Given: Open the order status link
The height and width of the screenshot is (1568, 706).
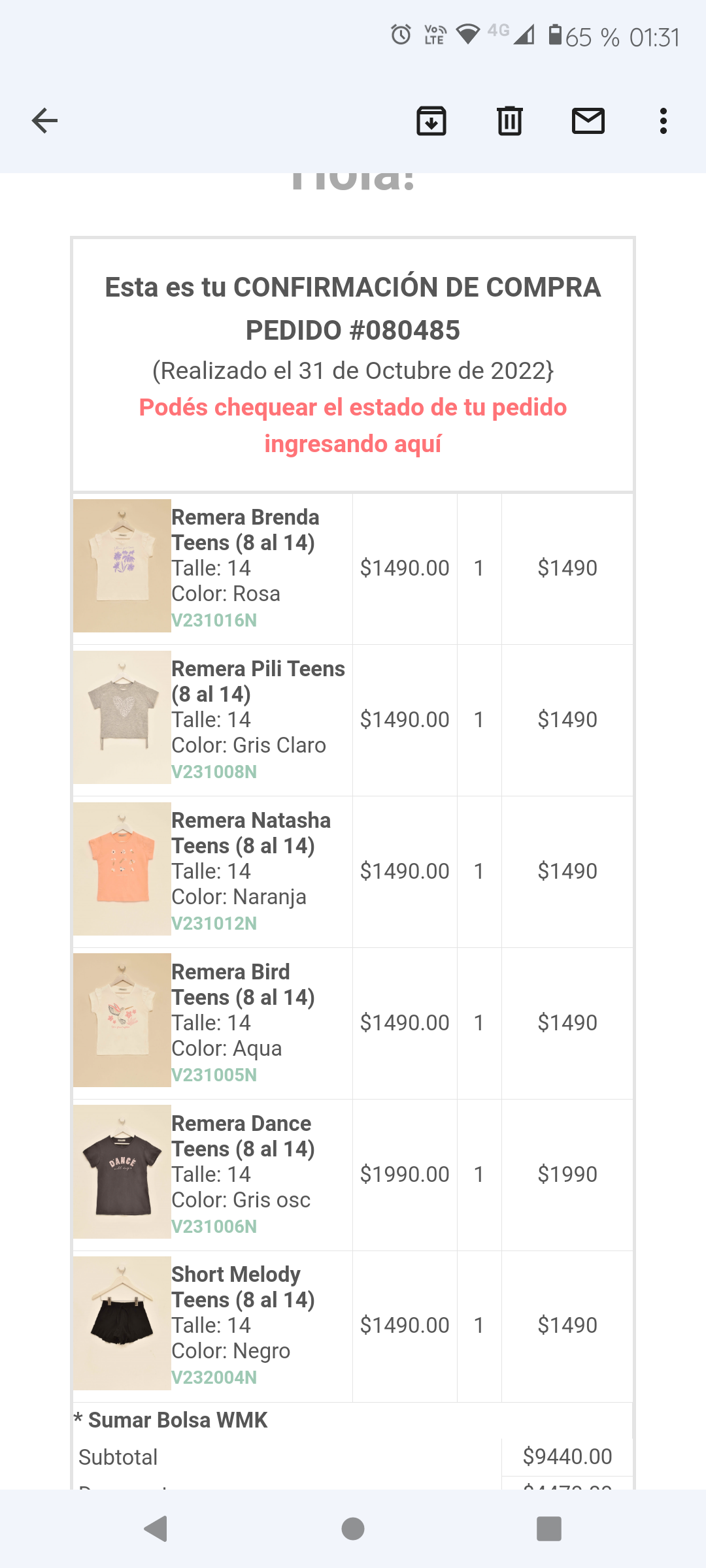Looking at the screenshot, I should [x=353, y=425].
